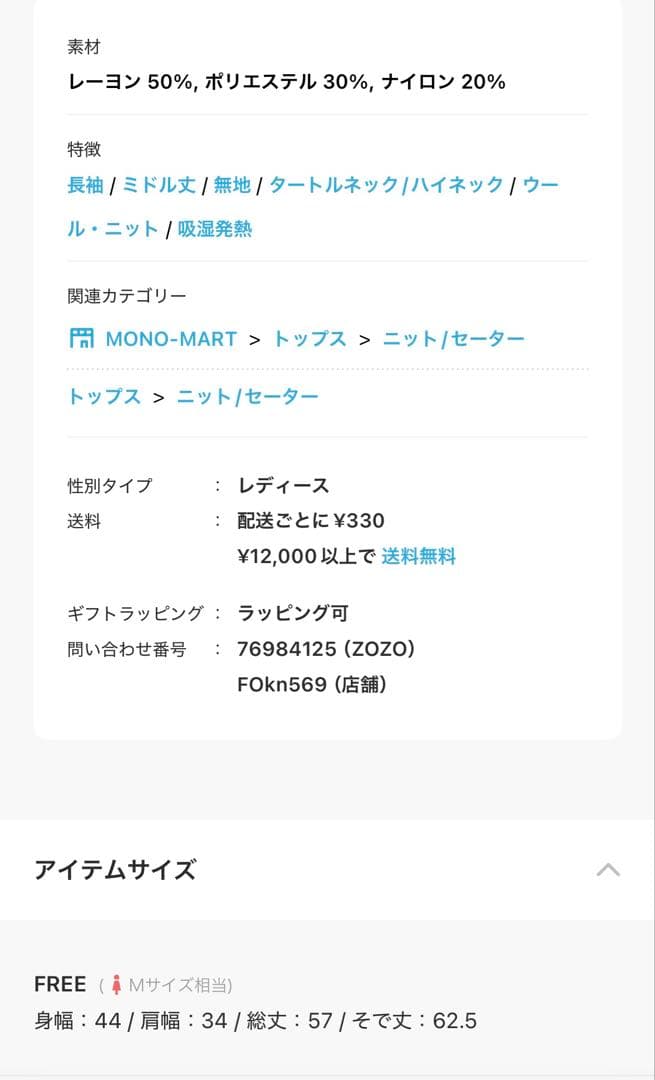Image resolution: width=655 pixels, height=1080 pixels.
Task: Tap the 無地 feature tag
Action: (232, 185)
